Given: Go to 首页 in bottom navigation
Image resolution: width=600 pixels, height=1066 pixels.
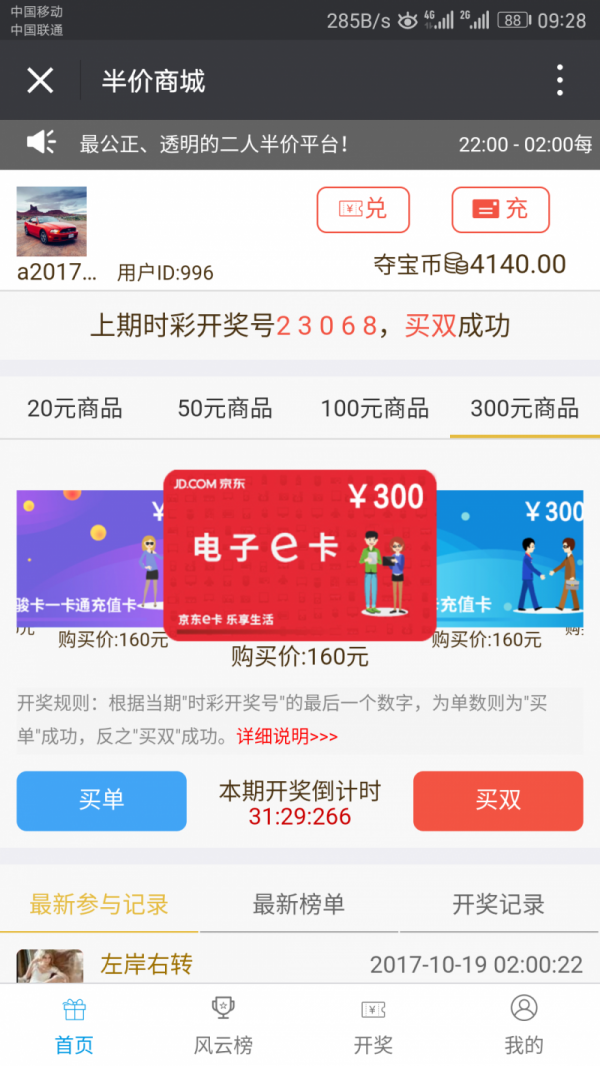Looking at the screenshot, I should [74, 1025].
